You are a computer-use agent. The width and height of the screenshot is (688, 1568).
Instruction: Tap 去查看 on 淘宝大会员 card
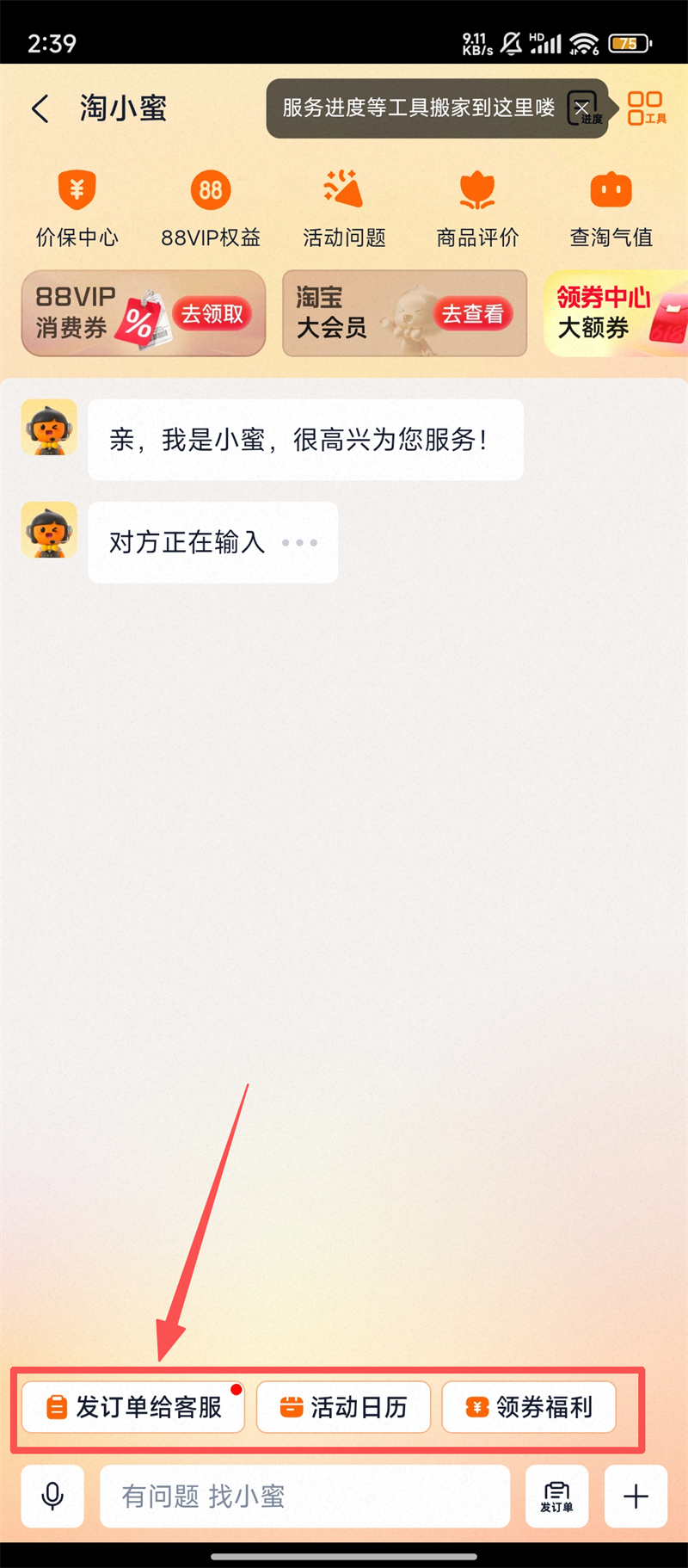coord(472,314)
